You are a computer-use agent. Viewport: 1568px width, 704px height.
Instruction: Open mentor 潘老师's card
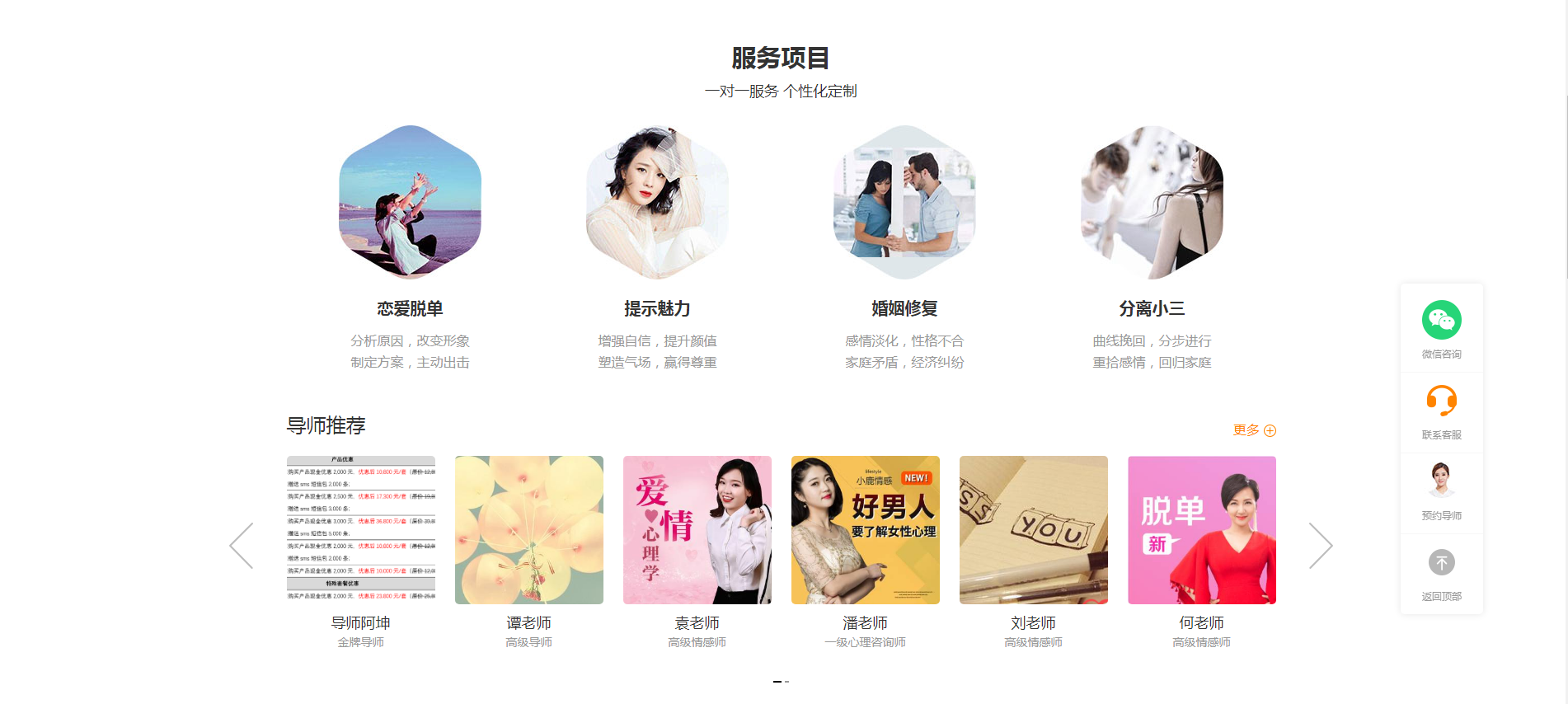(x=866, y=530)
